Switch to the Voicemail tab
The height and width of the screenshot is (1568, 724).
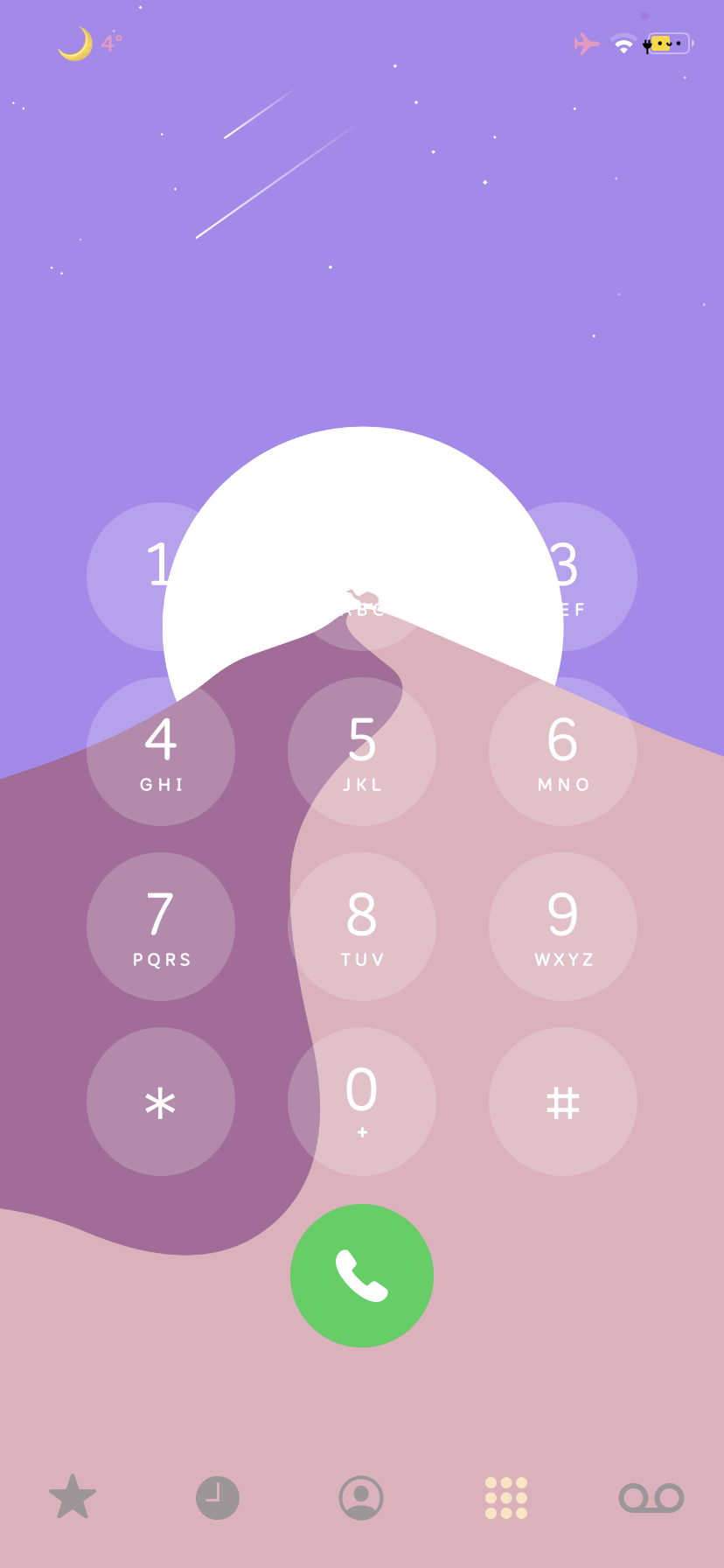click(x=651, y=1497)
